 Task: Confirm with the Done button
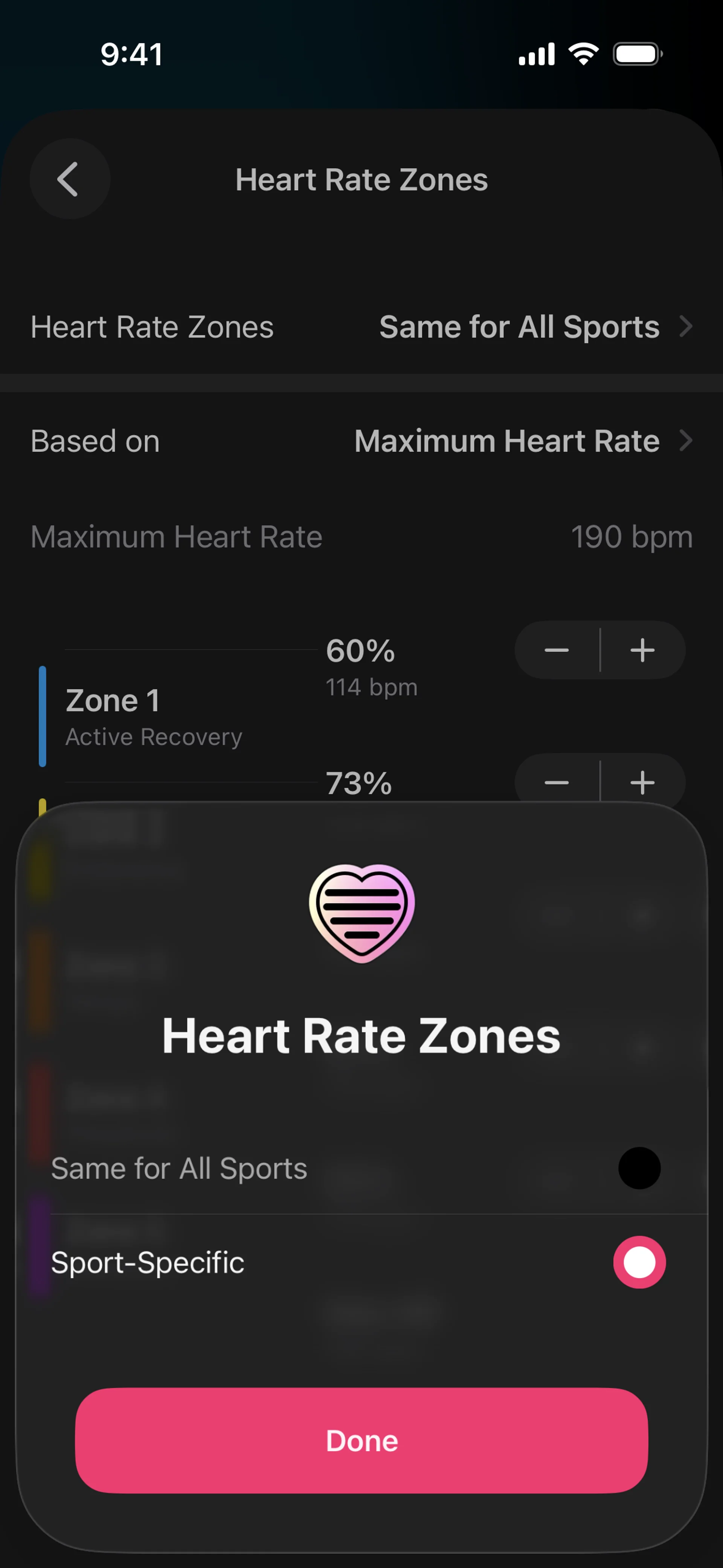[361, 1441]
